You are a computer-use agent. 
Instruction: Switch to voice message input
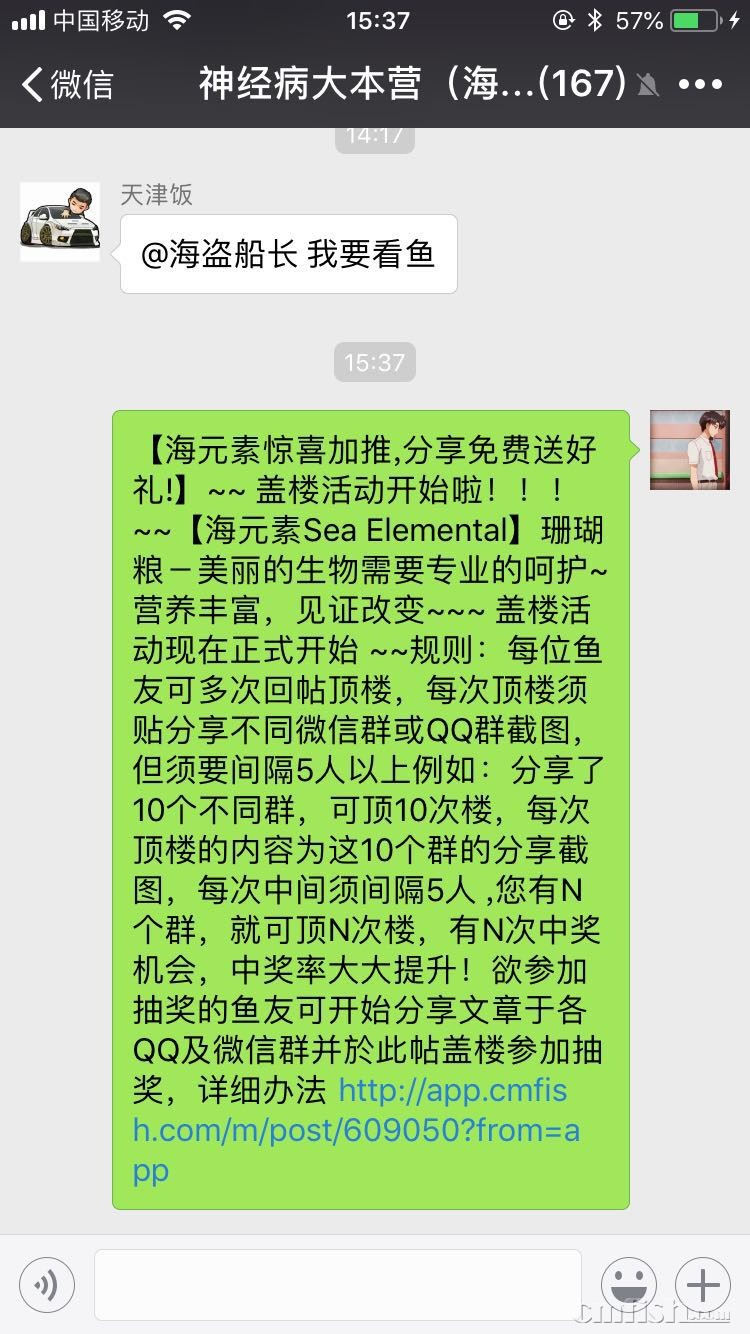(x=46, y=1284)
